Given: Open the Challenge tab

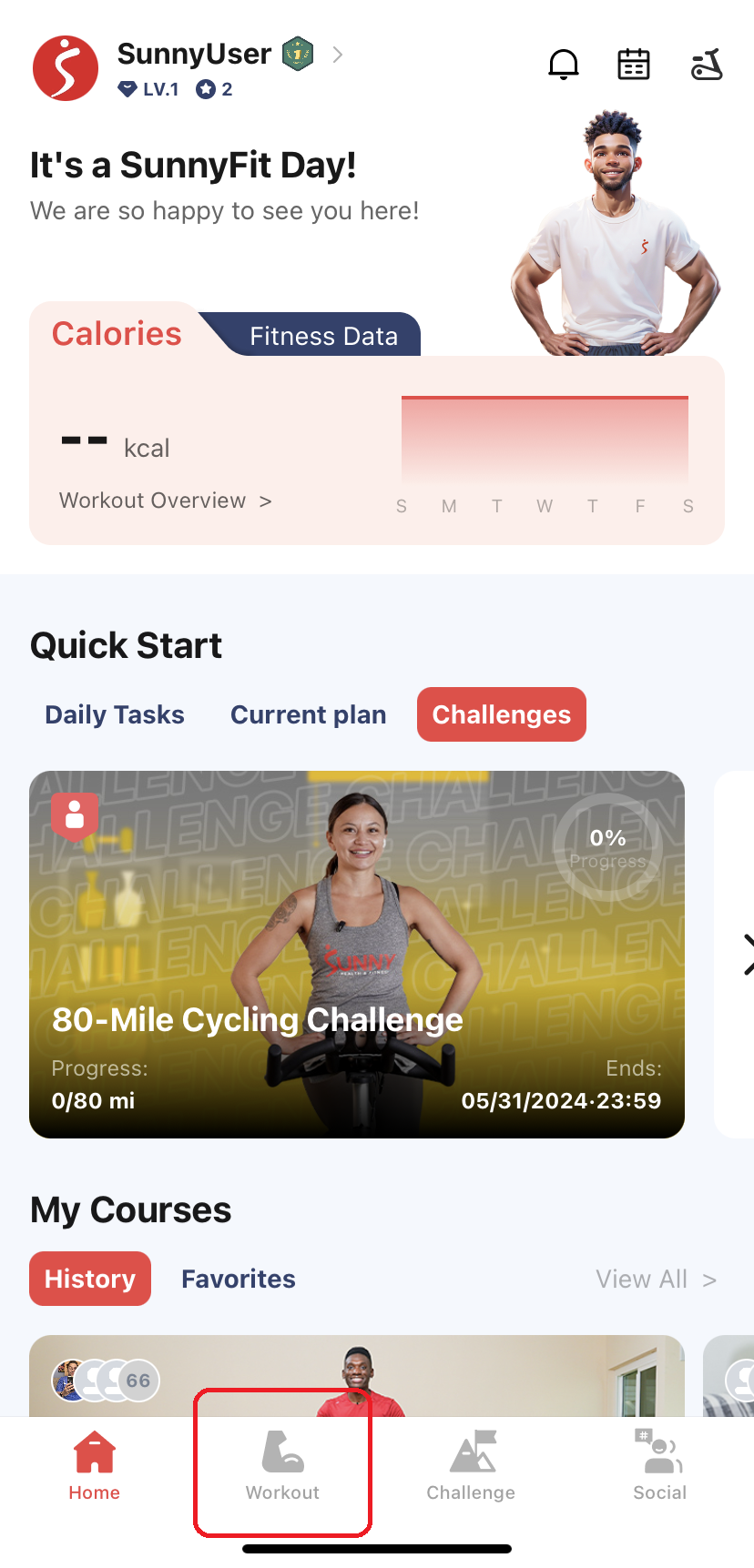Looking at the screenshot, I should [471, 1463].
